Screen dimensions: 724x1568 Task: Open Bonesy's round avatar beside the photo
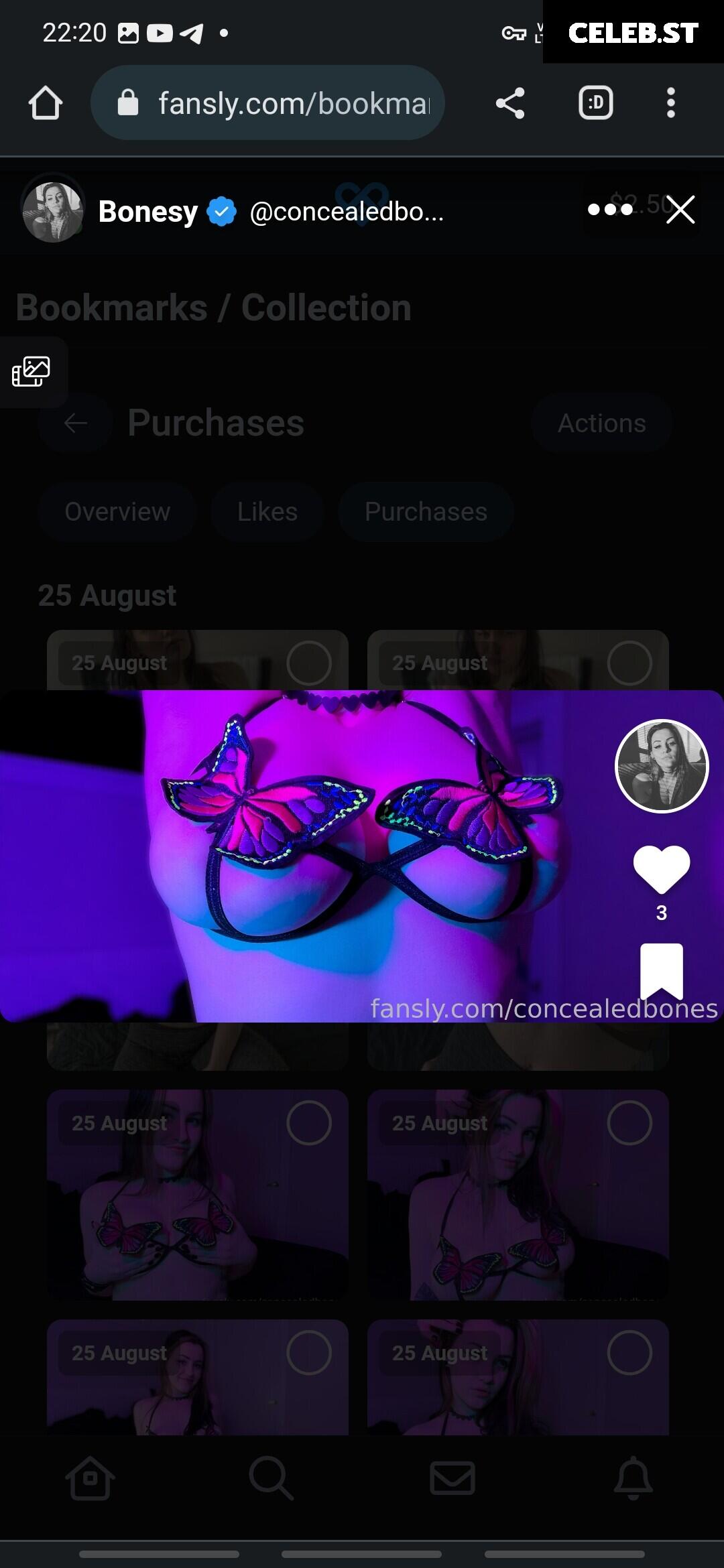661,766
